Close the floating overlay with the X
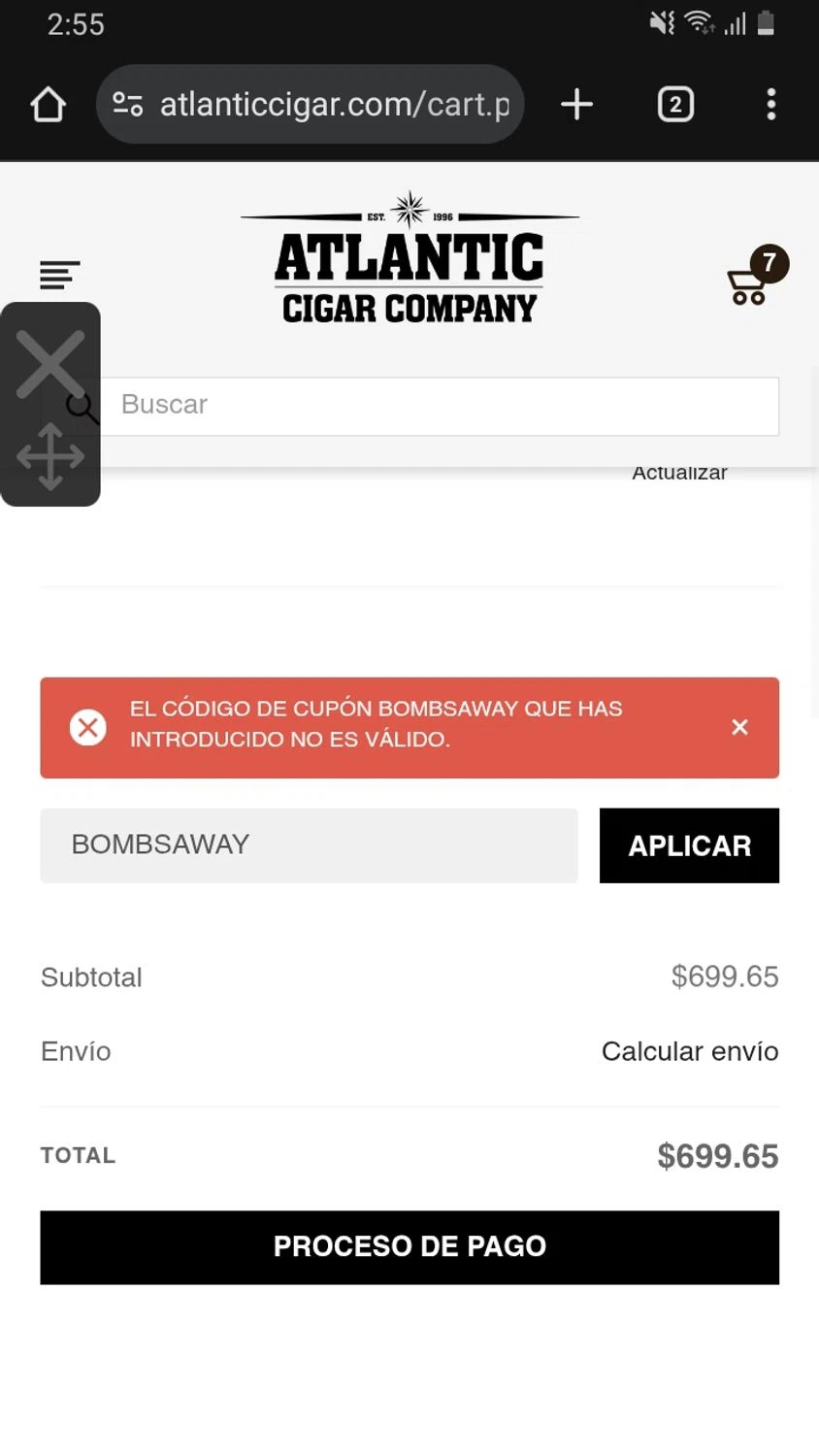819x1456 pixels. [x=50, y=365]
